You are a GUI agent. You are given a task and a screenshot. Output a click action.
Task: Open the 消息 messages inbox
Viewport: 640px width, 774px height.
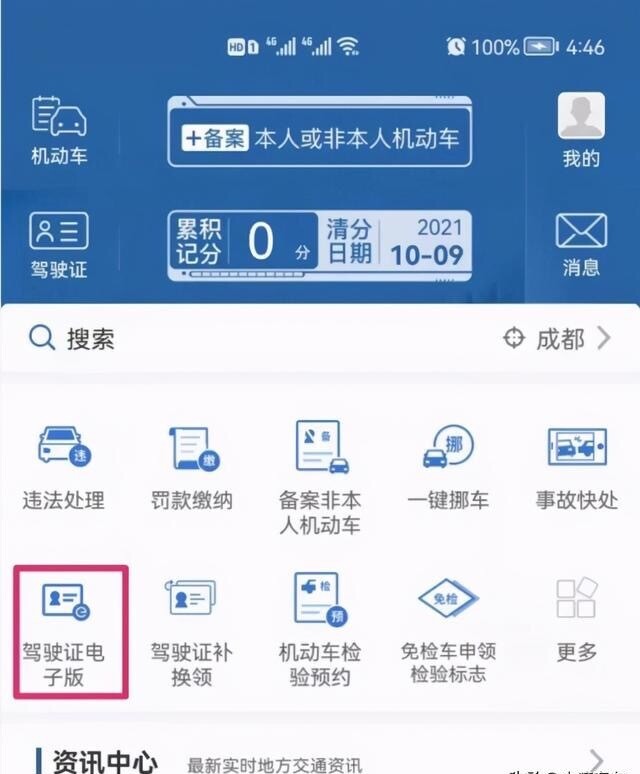[x=580, y=243]
